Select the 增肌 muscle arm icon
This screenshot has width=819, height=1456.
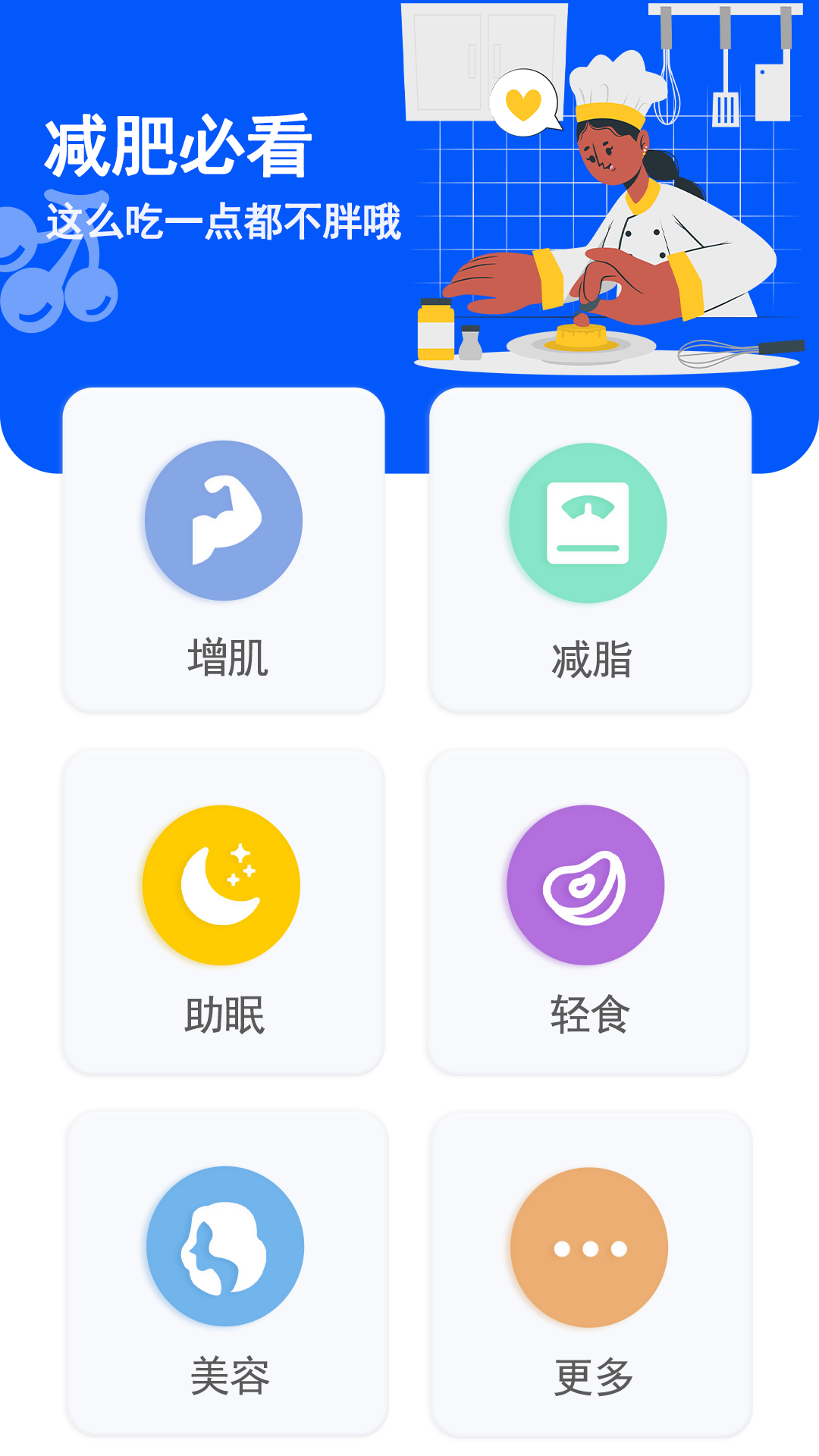225,523
